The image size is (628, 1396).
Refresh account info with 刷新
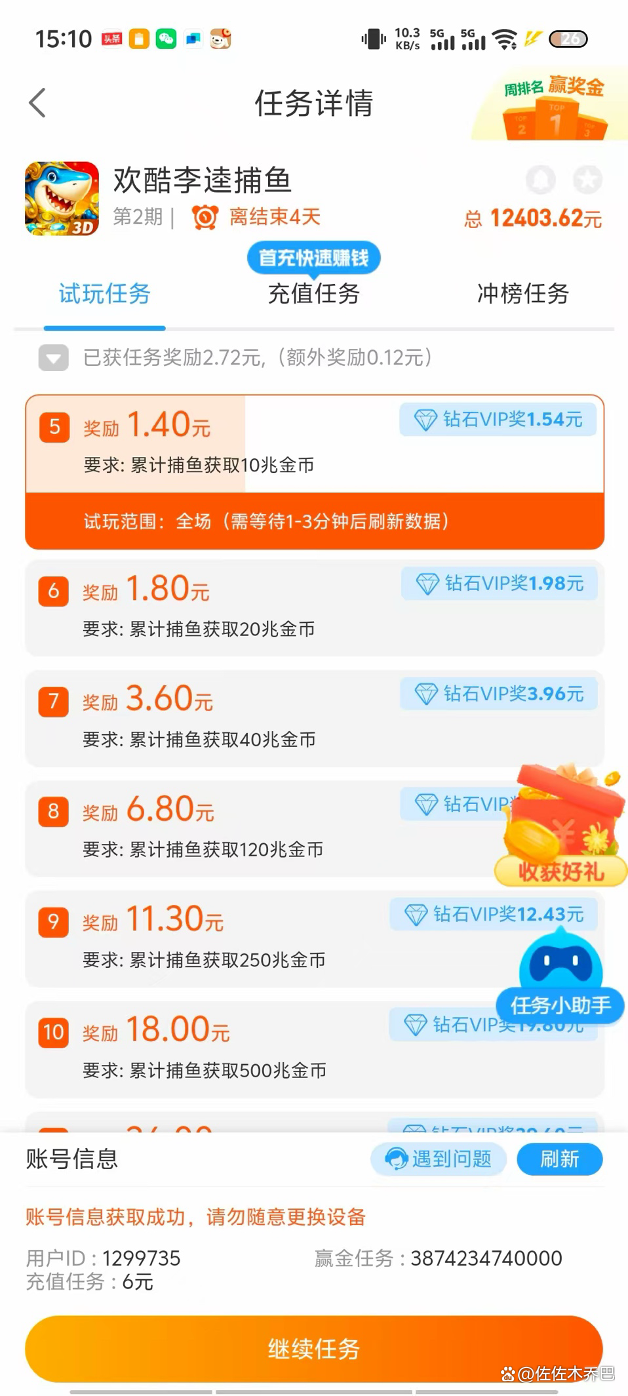click(x=560, y=1159)
